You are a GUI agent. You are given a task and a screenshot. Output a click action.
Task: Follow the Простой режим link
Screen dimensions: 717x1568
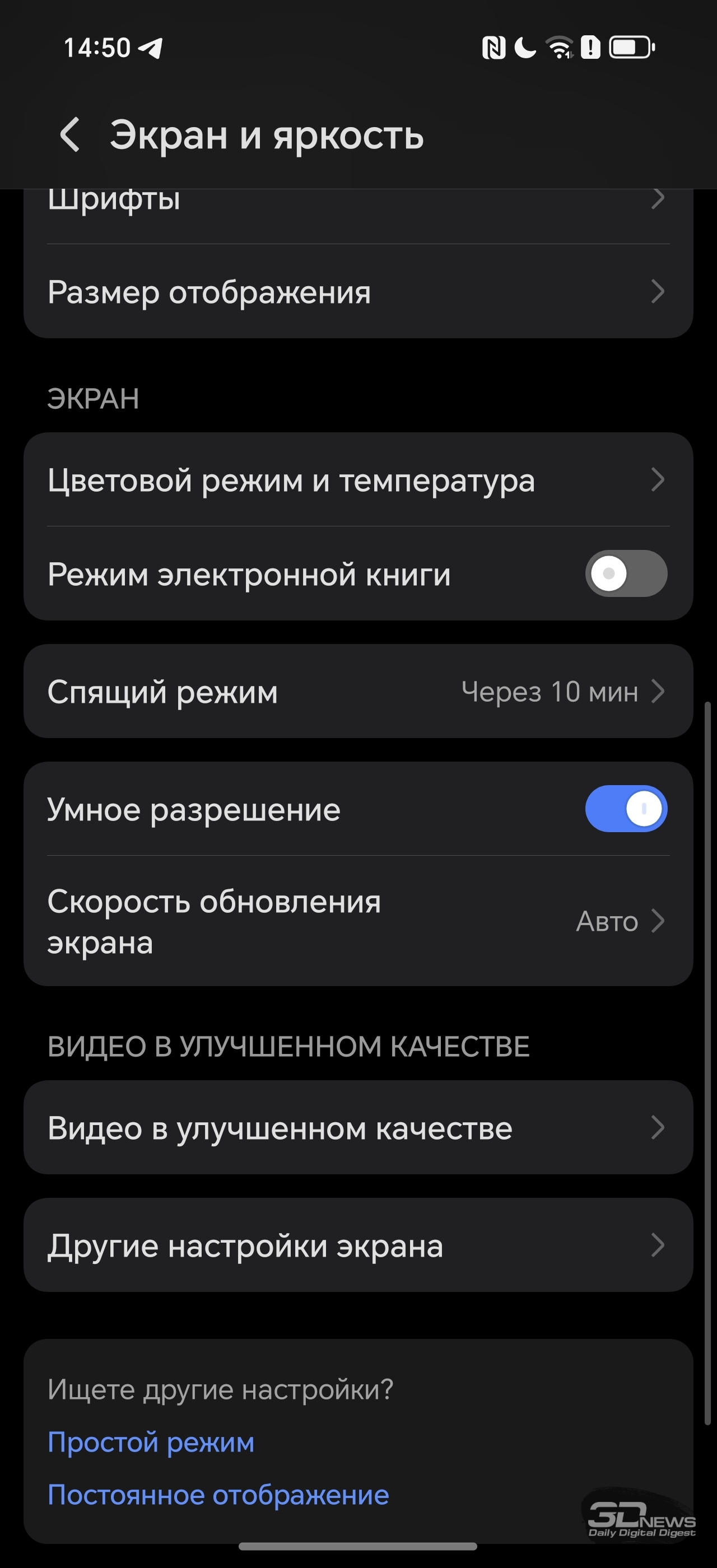(151, 1443)
